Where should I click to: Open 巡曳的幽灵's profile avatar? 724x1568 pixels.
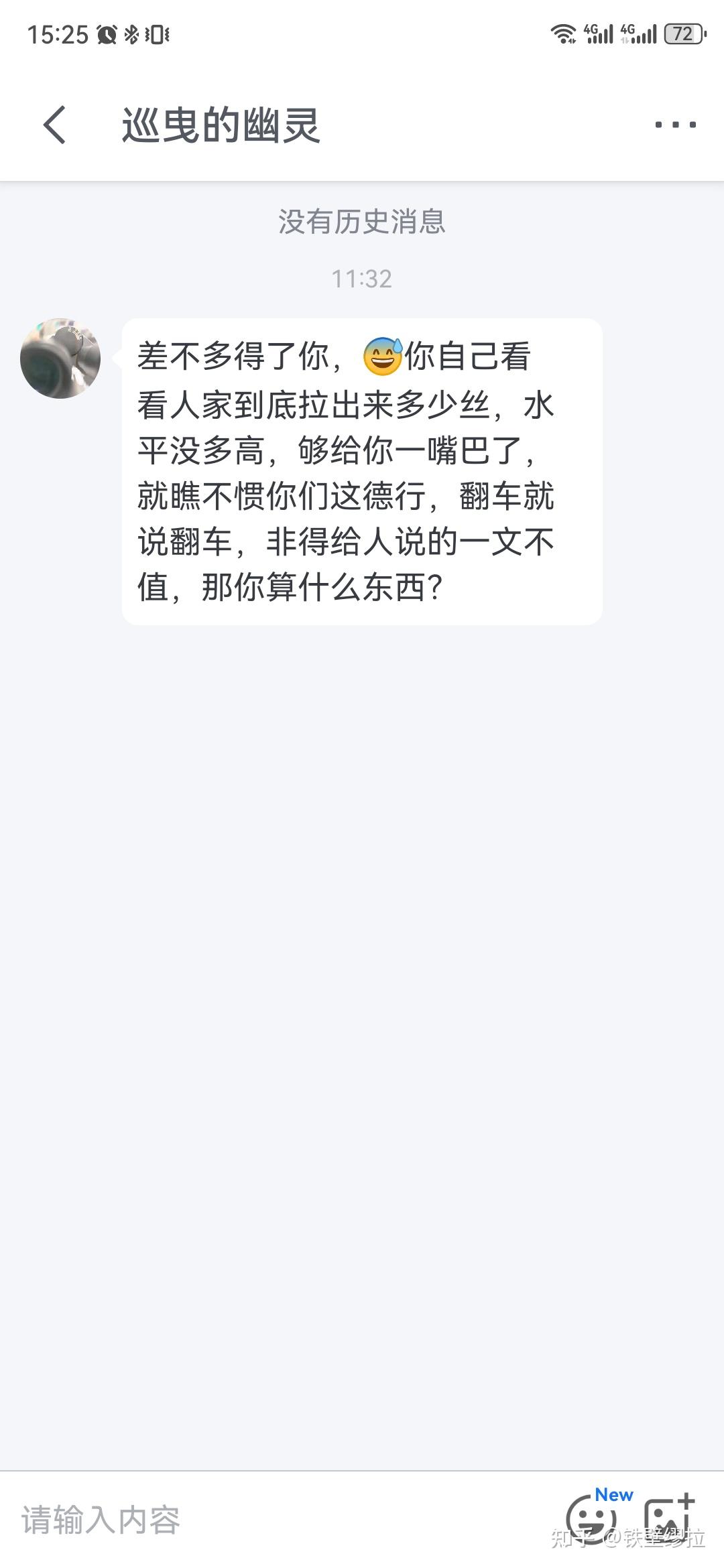point(60,358)
